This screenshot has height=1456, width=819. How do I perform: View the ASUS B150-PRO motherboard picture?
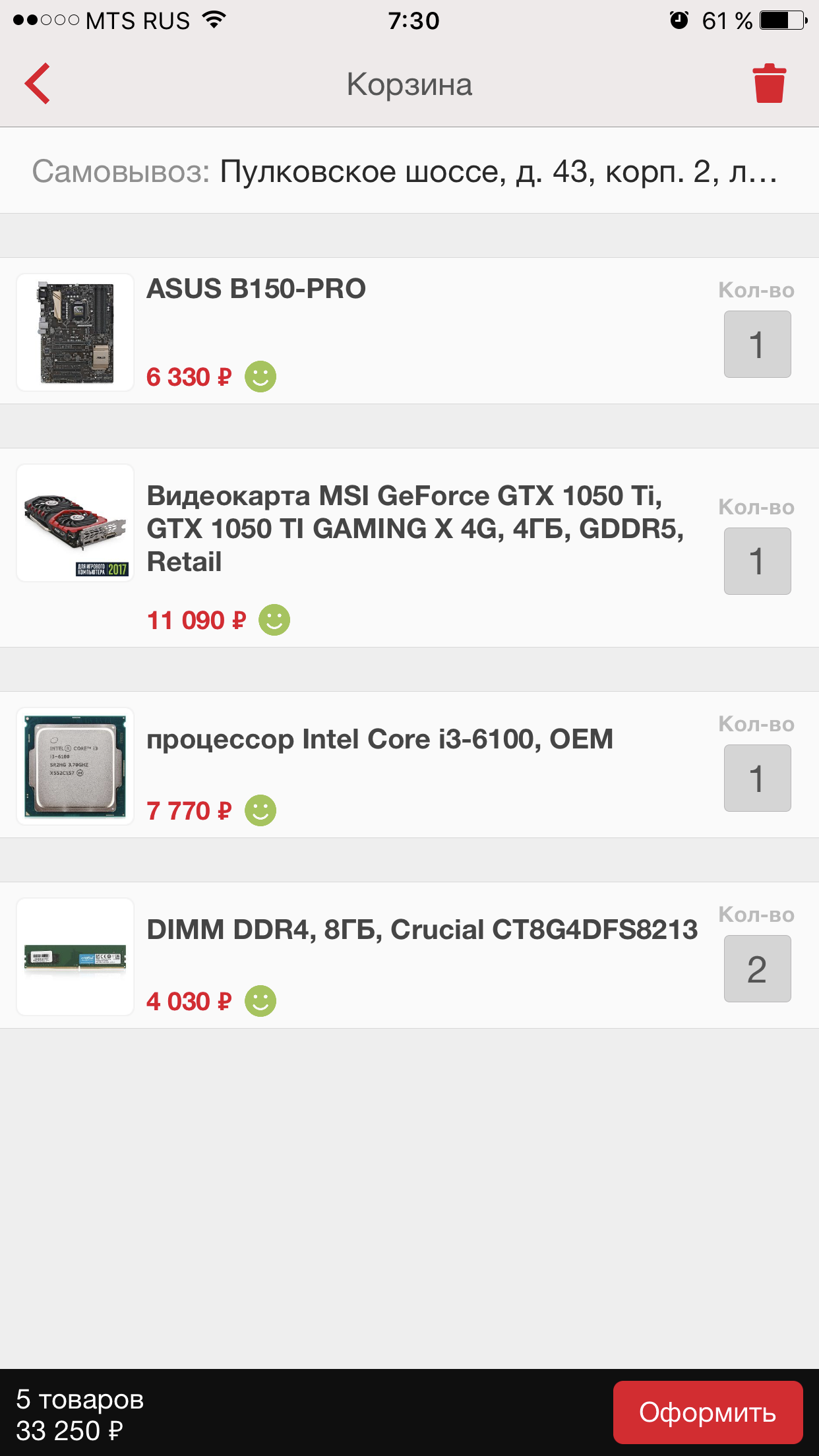(75, 332)
